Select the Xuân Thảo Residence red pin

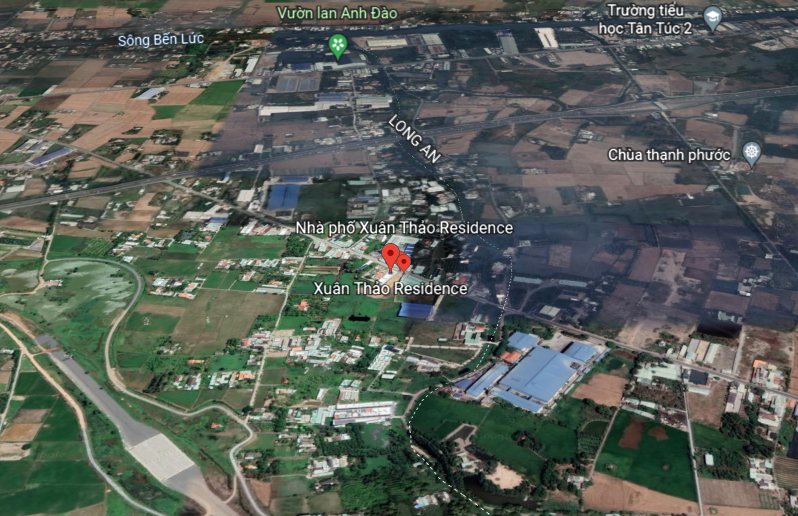(x=404, y=263)
